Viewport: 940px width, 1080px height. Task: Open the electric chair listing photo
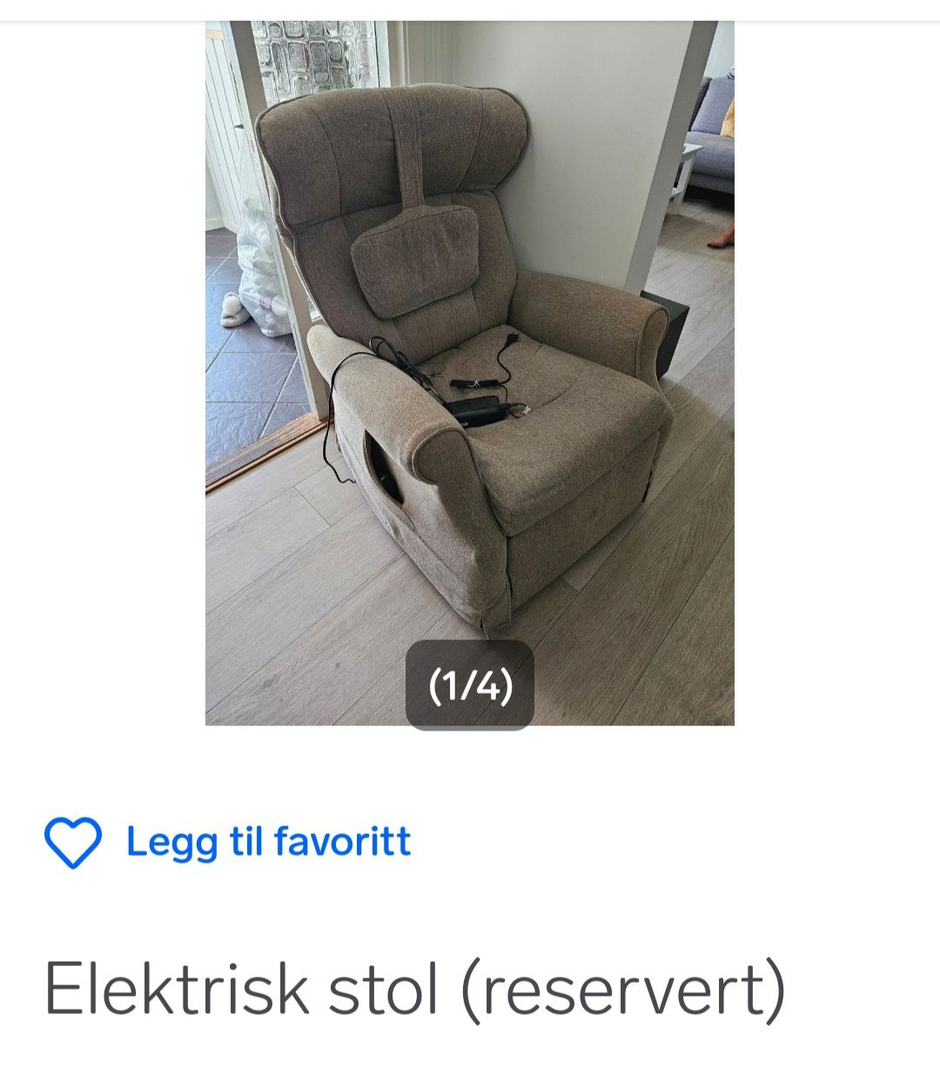[x=469, y=372]
